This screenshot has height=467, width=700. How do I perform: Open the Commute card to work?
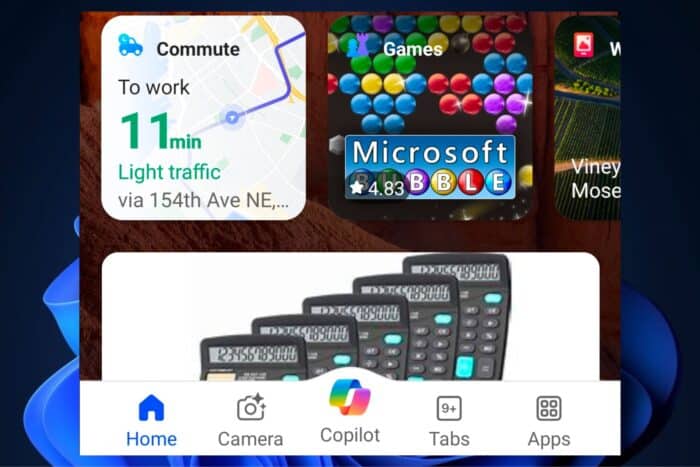pyautogui.click(x=203, y=117)
